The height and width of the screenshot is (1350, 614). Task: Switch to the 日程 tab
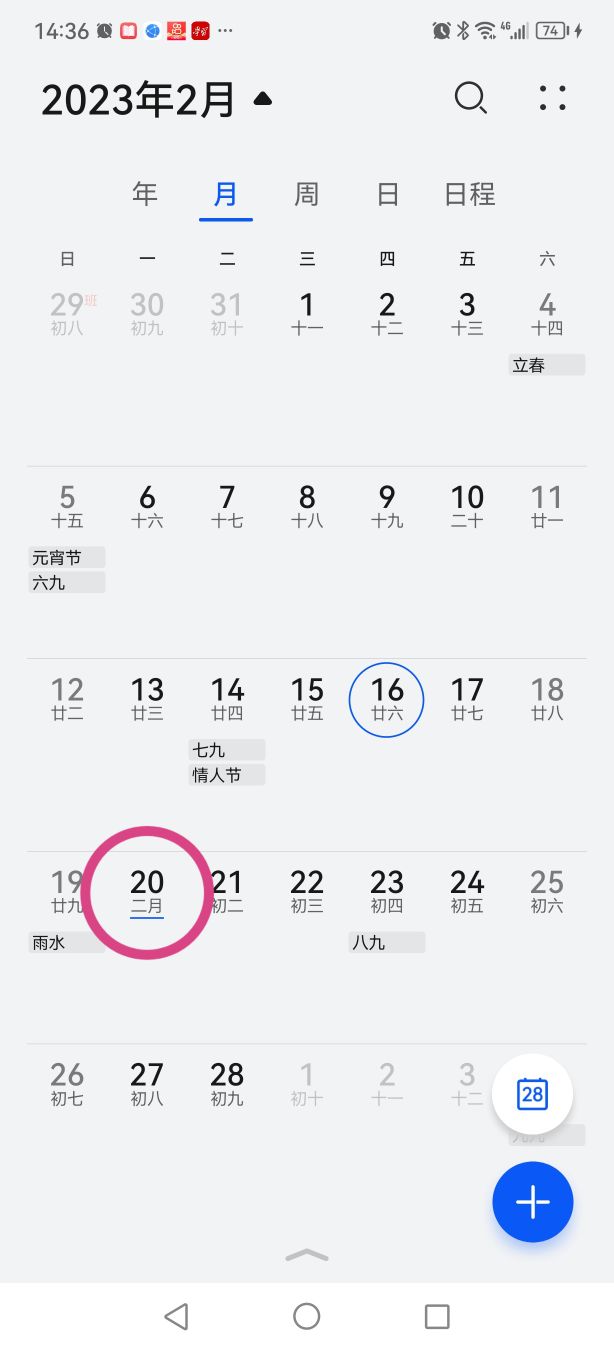[469, 194]
